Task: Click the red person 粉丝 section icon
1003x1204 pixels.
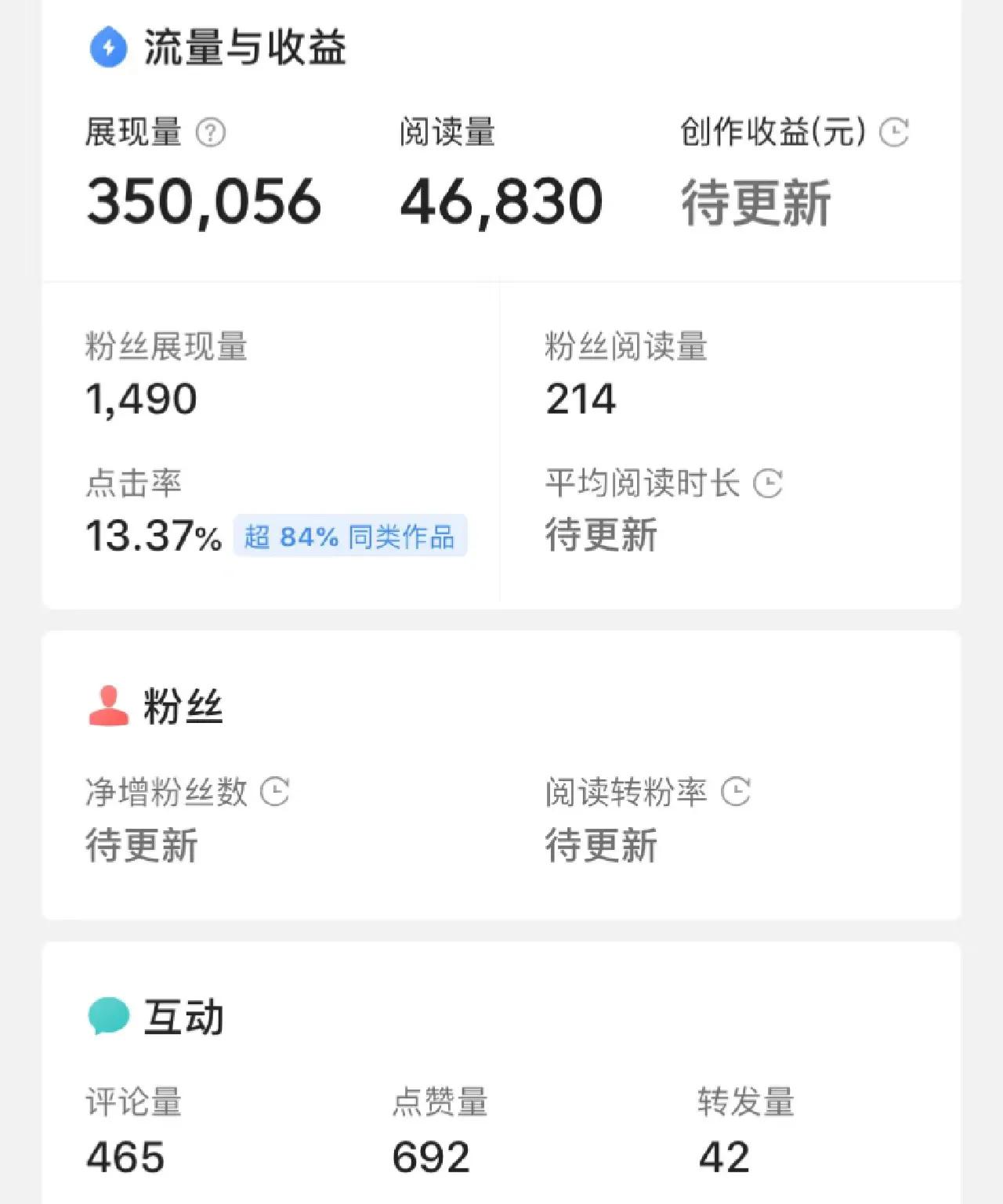Action: click(x=109, y=707)
